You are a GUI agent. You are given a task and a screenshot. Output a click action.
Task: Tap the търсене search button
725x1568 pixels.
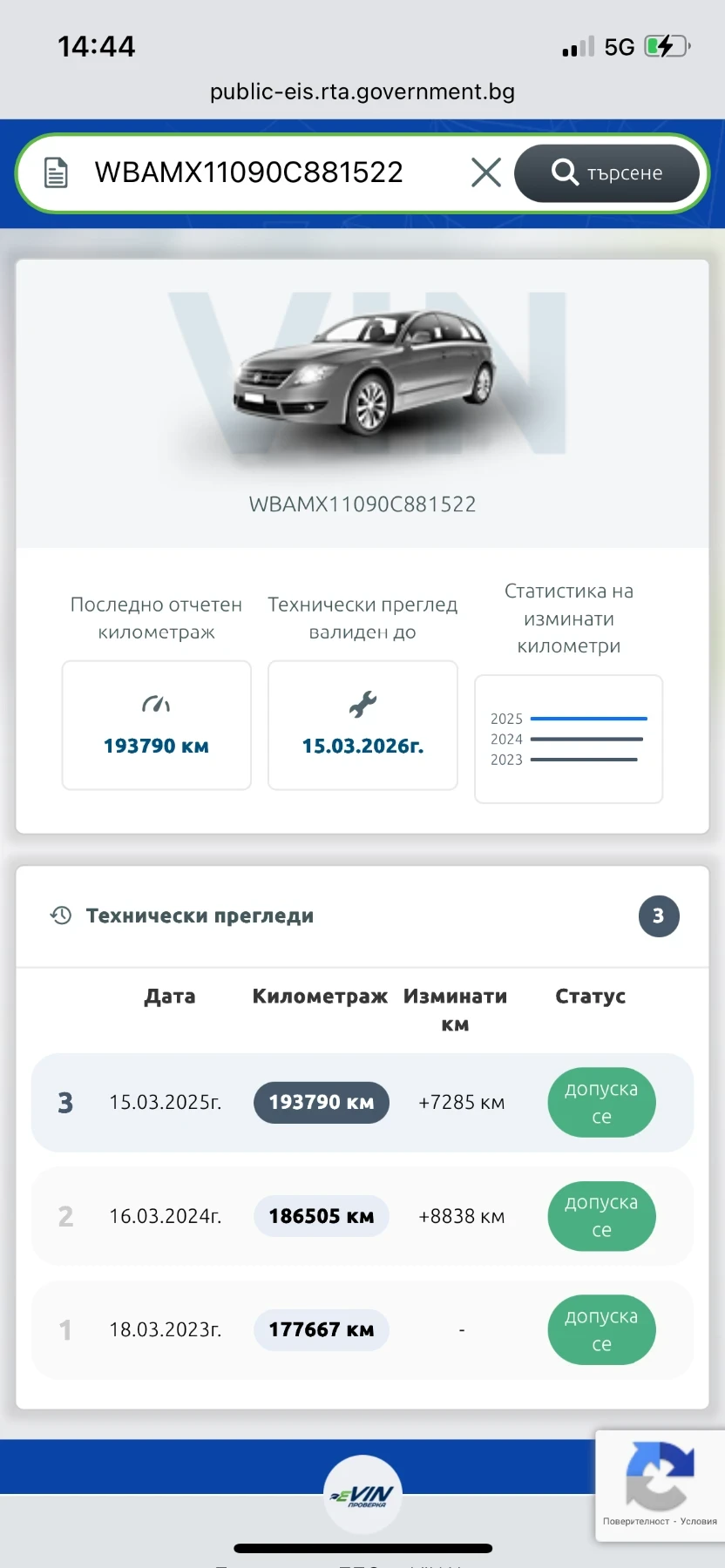[x=607, y=172]
